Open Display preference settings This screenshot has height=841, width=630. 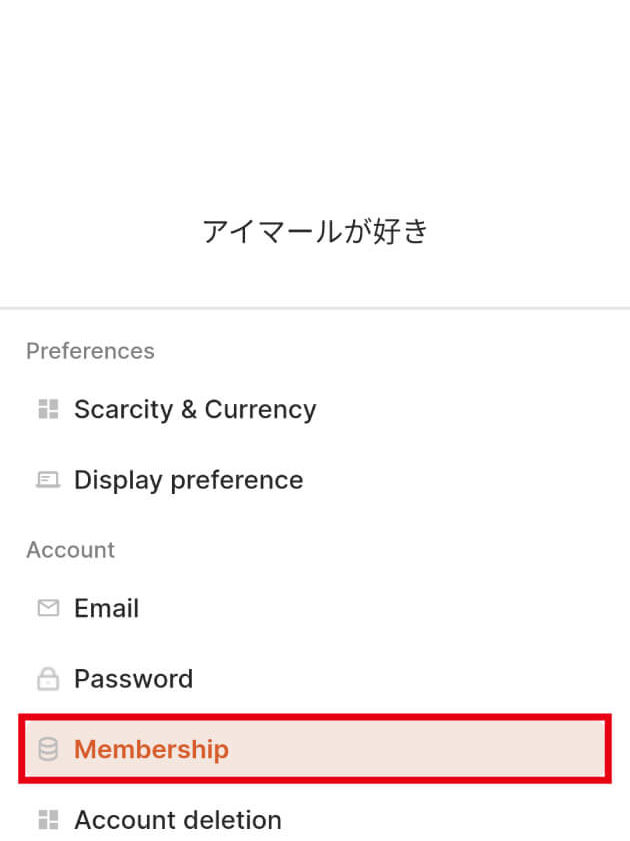[x=188, y=480]
